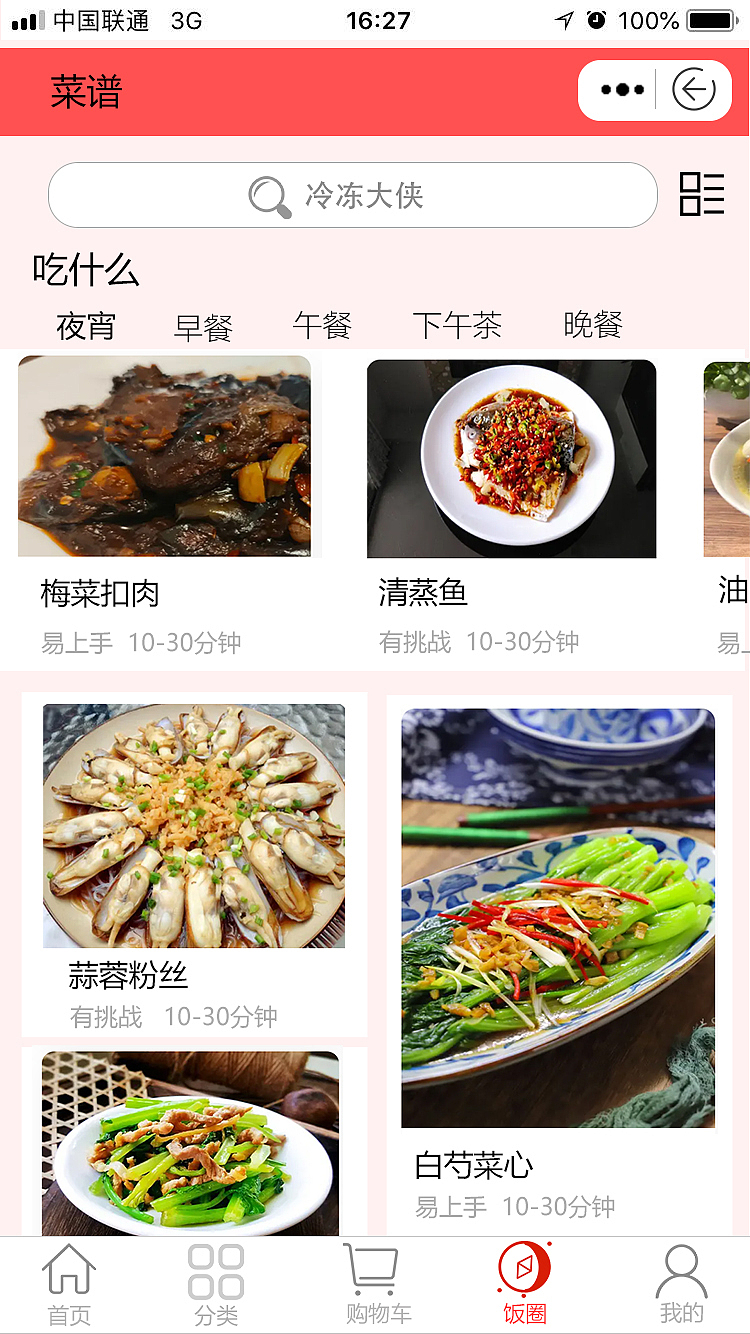Select the 午餐 lunch tab

coord(322,326)
